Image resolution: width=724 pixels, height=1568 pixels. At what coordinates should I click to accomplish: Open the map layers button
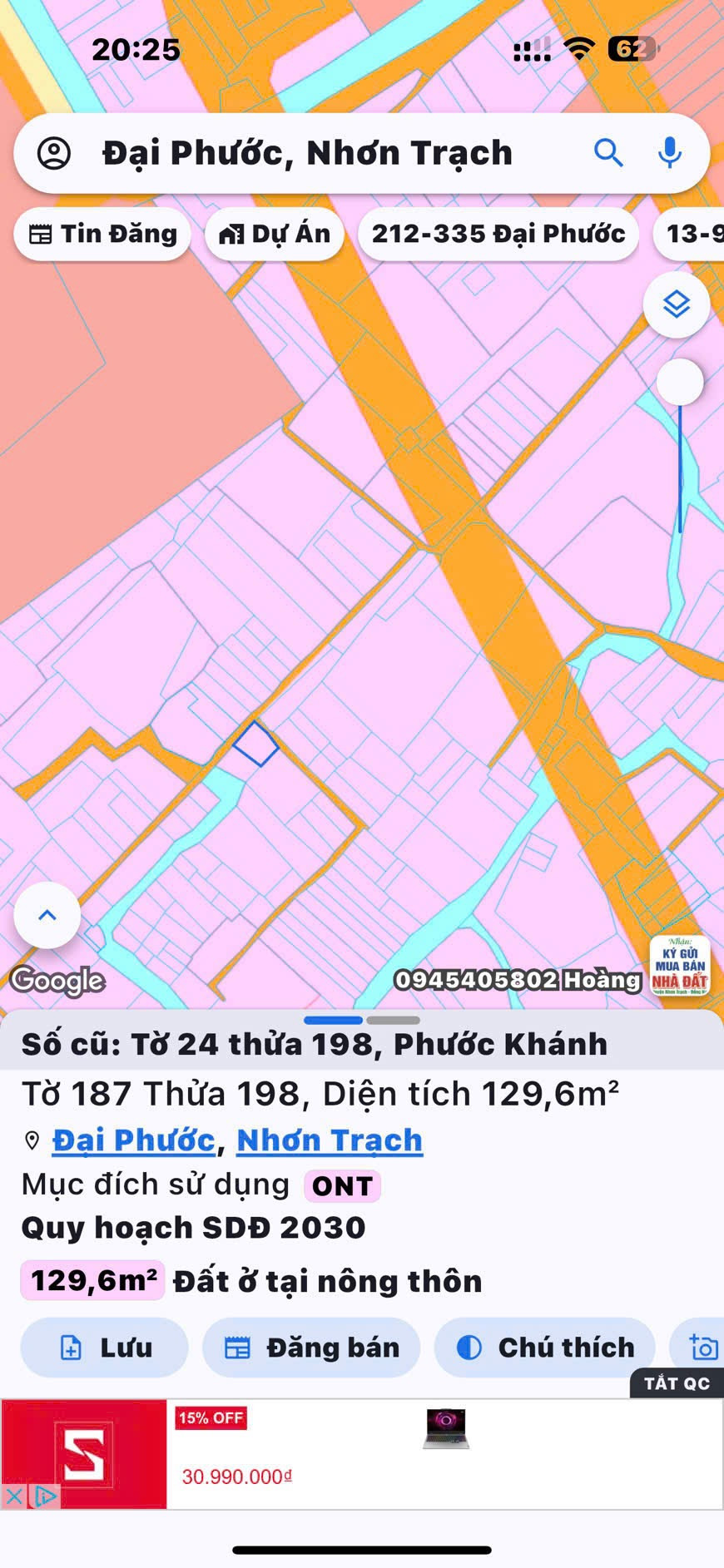pos(677,304)
